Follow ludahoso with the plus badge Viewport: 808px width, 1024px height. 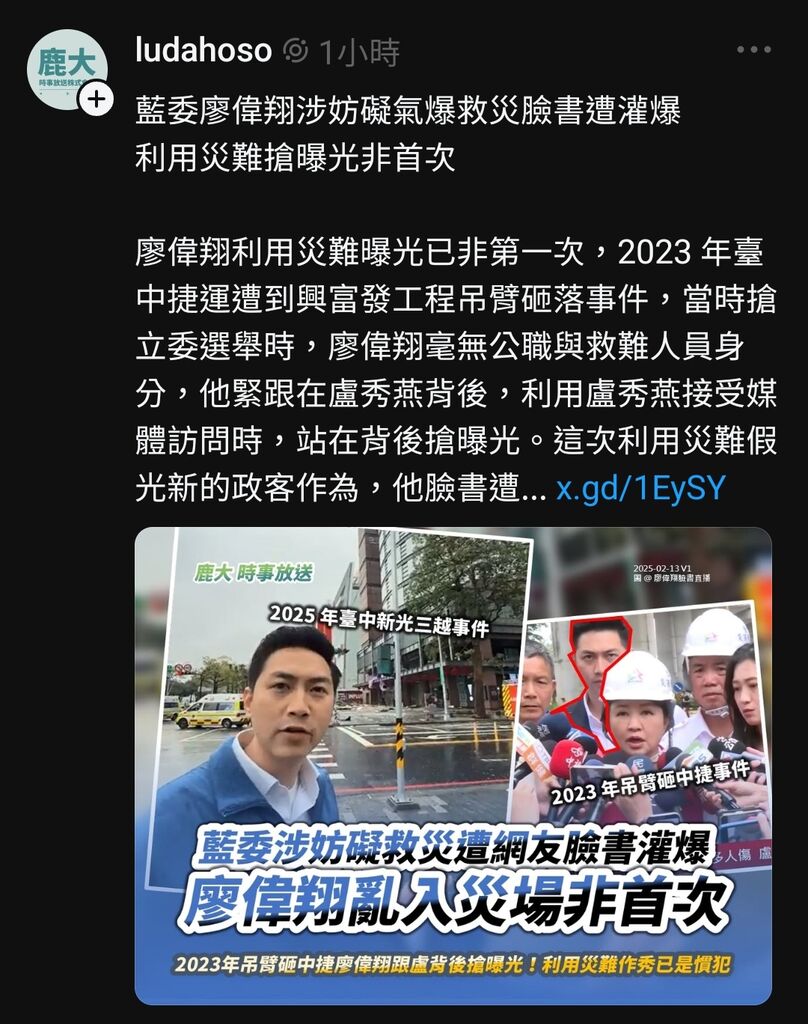pyautogui.click(x=96, y=99)
